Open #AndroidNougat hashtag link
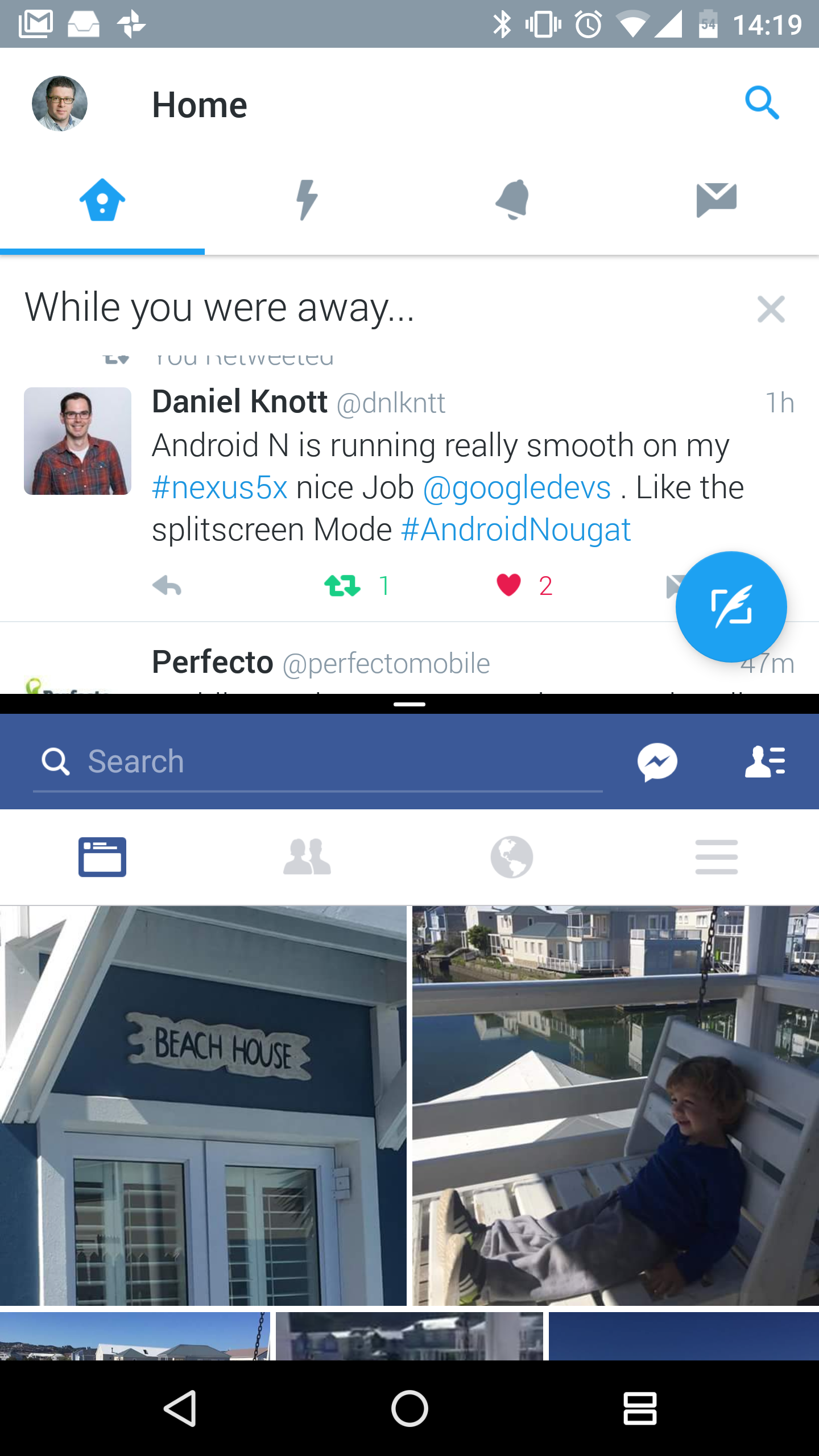The width and height of the screenshot is (819, 1456). coord(516,530)
